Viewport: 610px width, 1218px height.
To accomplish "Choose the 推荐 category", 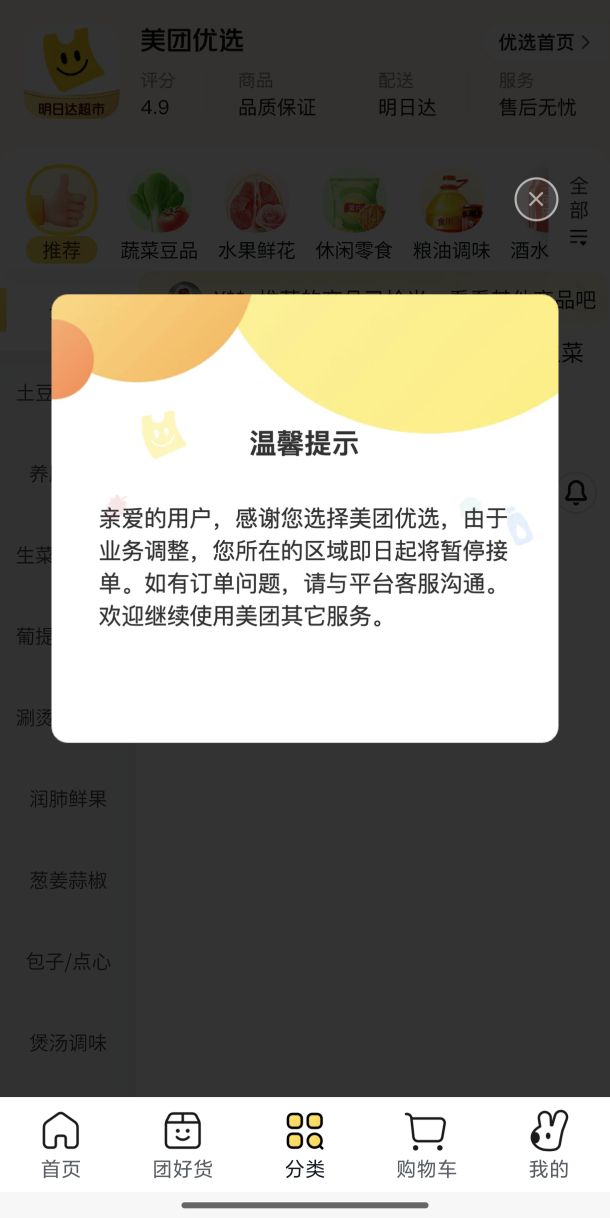I will [62, 217].
